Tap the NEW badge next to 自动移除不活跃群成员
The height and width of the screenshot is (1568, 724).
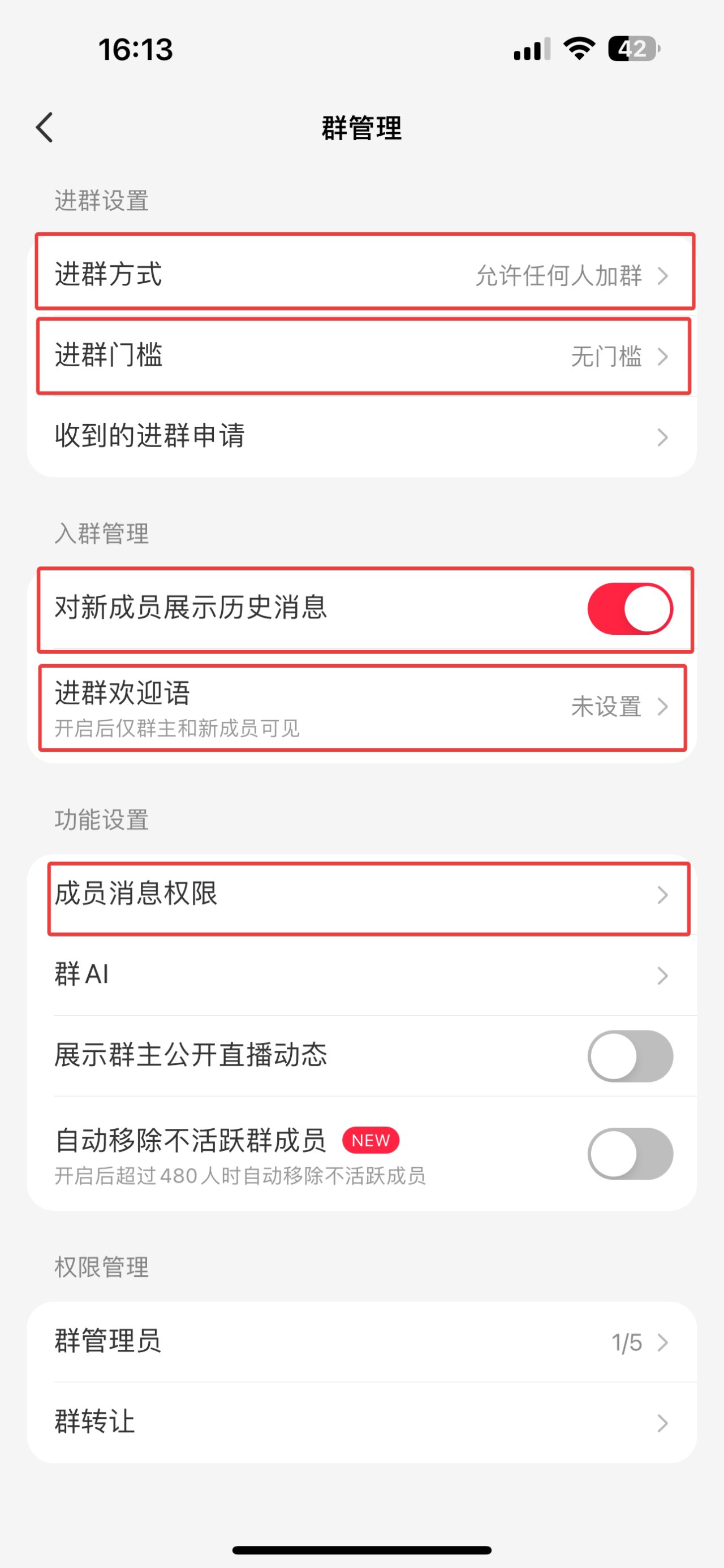click(370, 1140)
